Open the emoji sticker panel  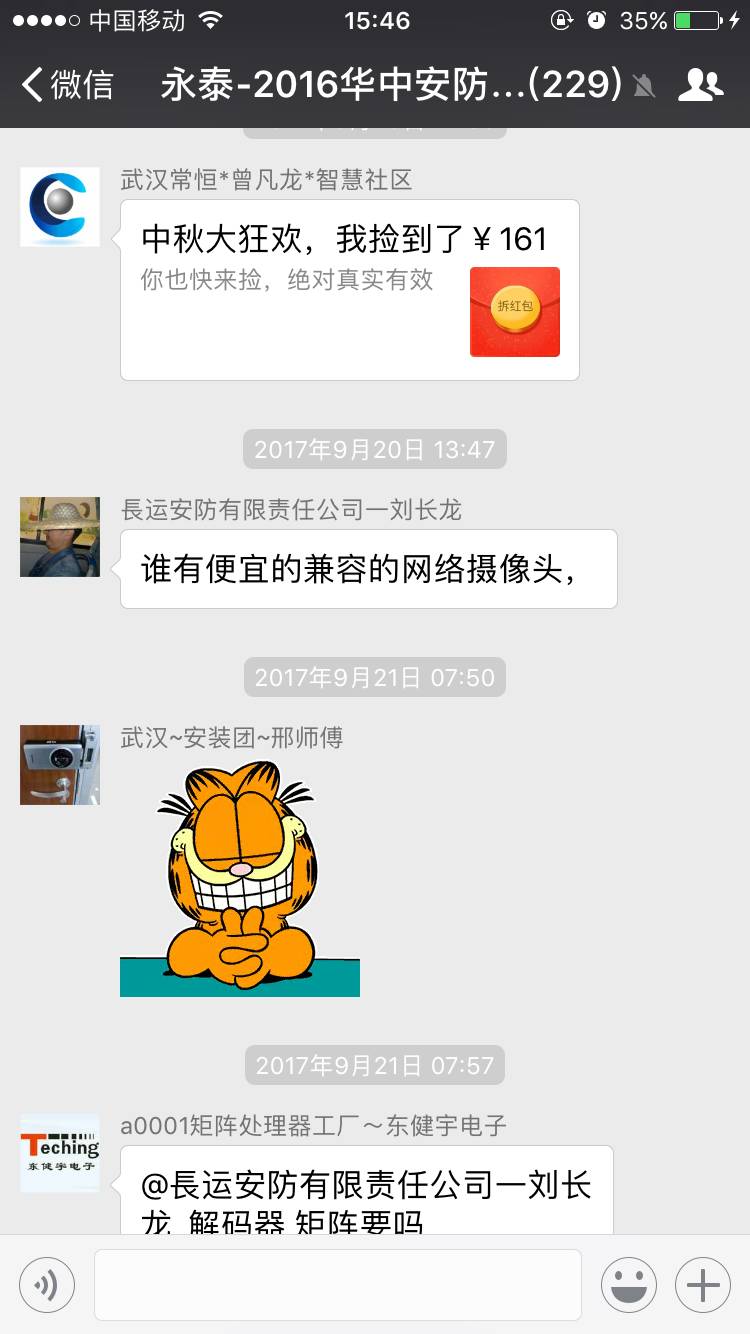coord(629,1285)
